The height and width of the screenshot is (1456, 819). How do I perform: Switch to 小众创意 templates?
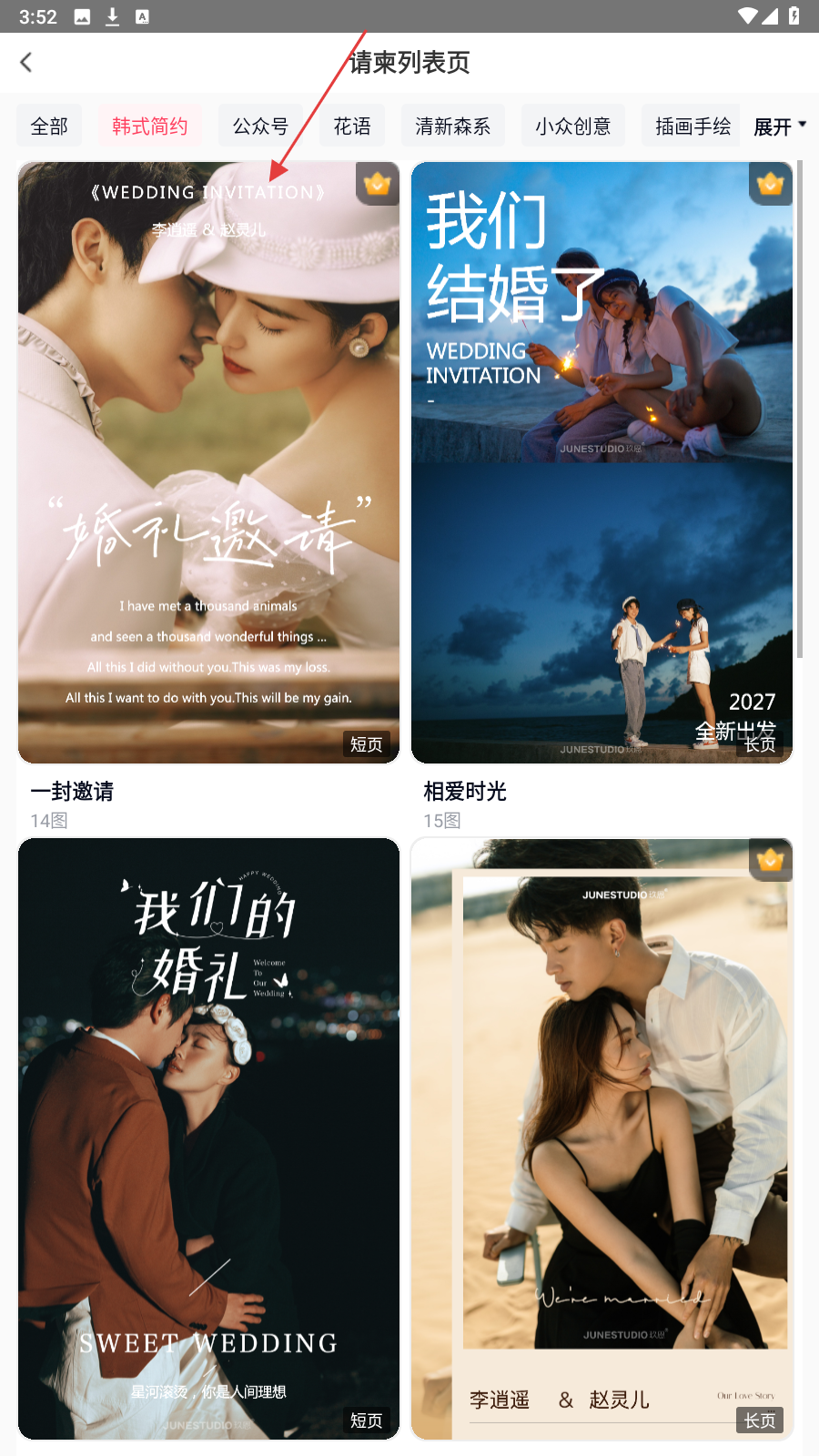[572, 126]
